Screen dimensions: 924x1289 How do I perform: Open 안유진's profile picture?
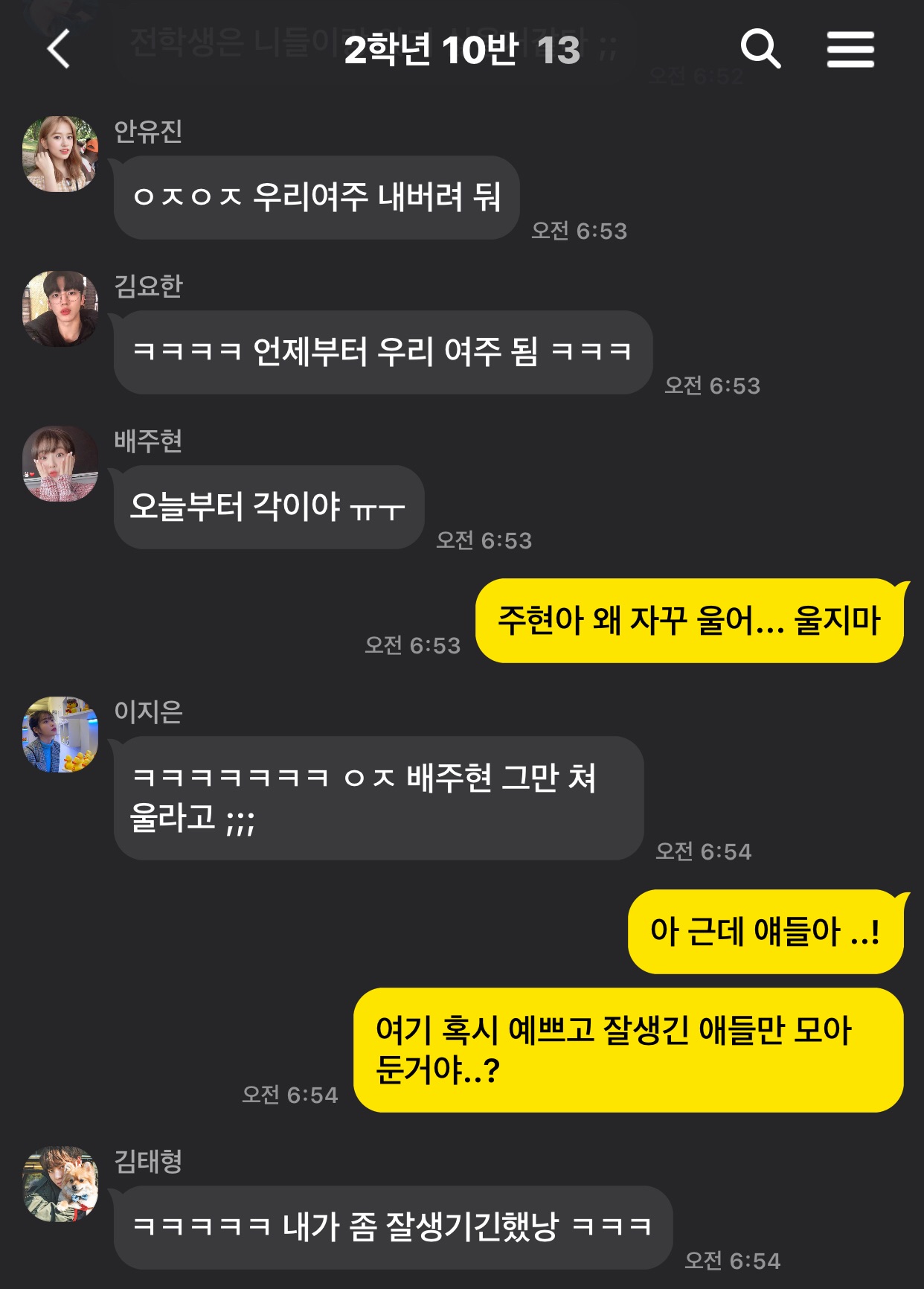(x=60, y=154)
